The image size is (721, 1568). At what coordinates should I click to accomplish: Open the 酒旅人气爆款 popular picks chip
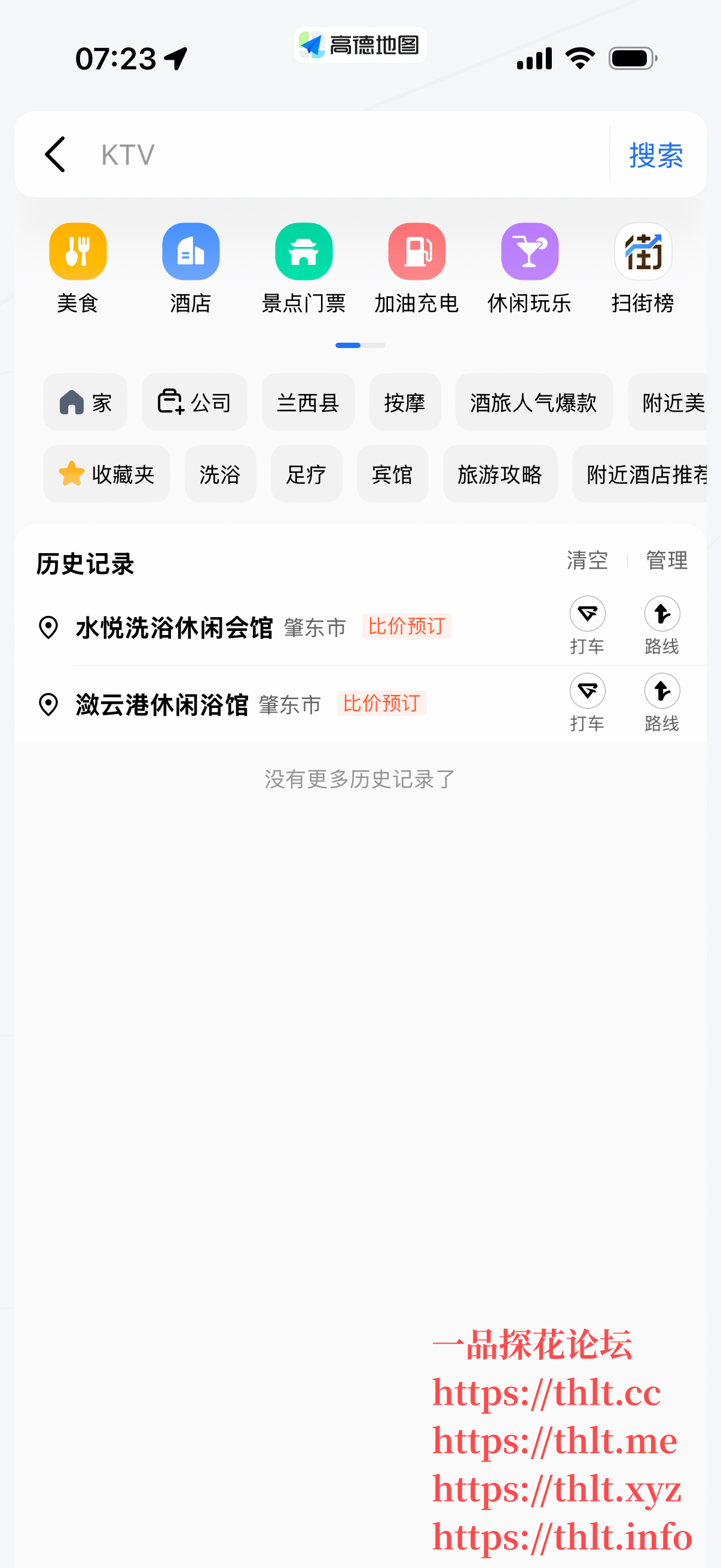[534, 402]
